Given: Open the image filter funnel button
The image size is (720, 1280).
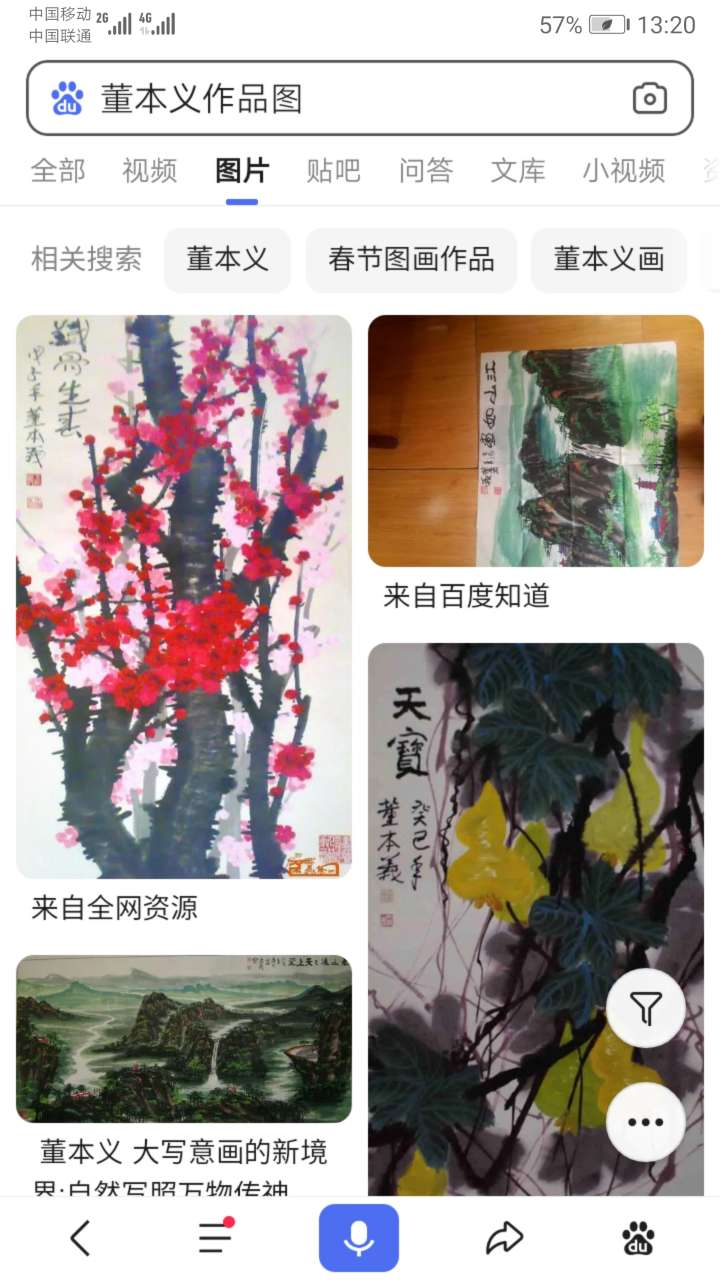Looking at the screenshot, I should click(x=646, y=1009).
